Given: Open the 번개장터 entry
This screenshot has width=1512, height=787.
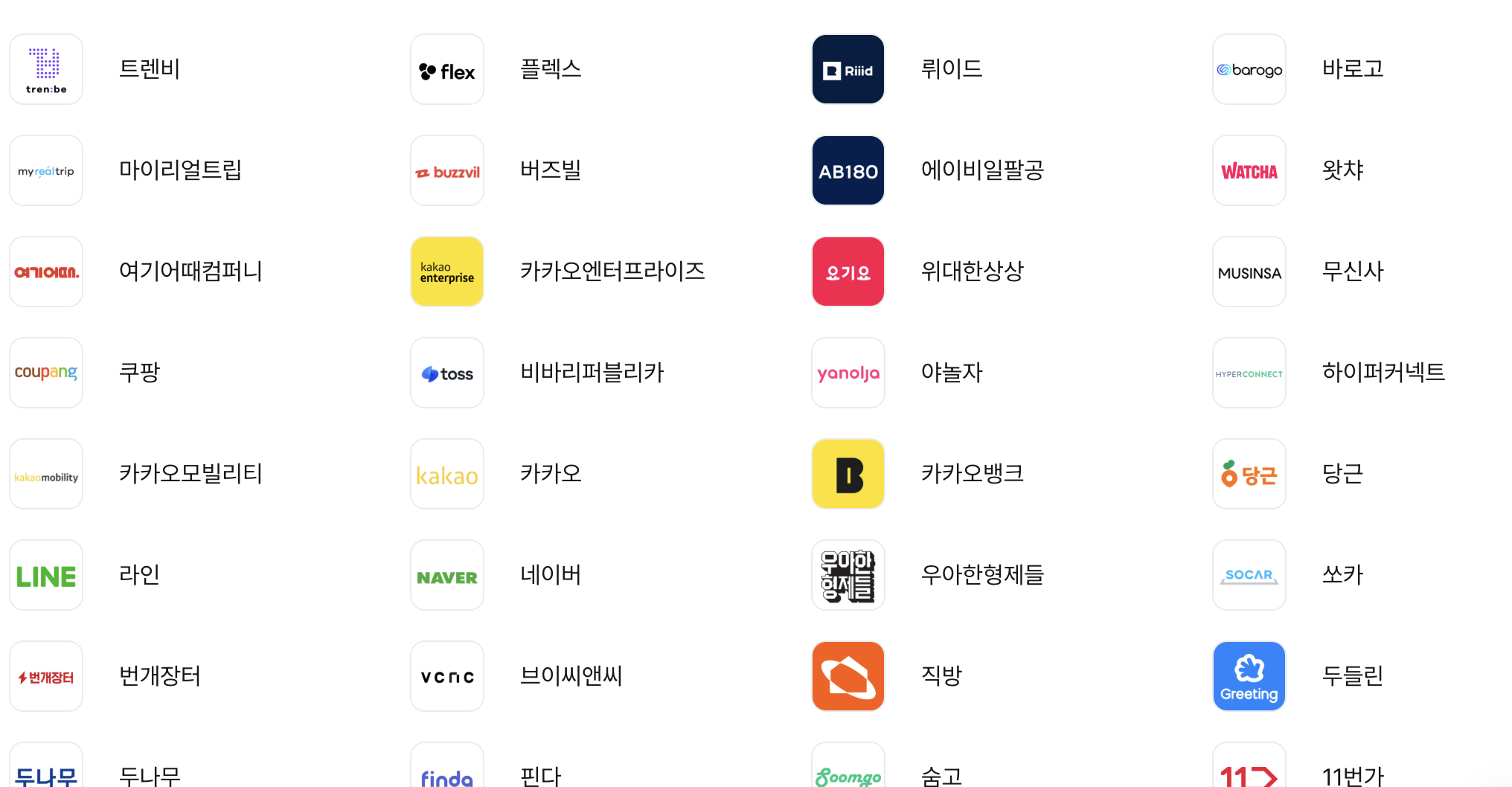Looking at the screenshot, I should click(x=159, y=676).
